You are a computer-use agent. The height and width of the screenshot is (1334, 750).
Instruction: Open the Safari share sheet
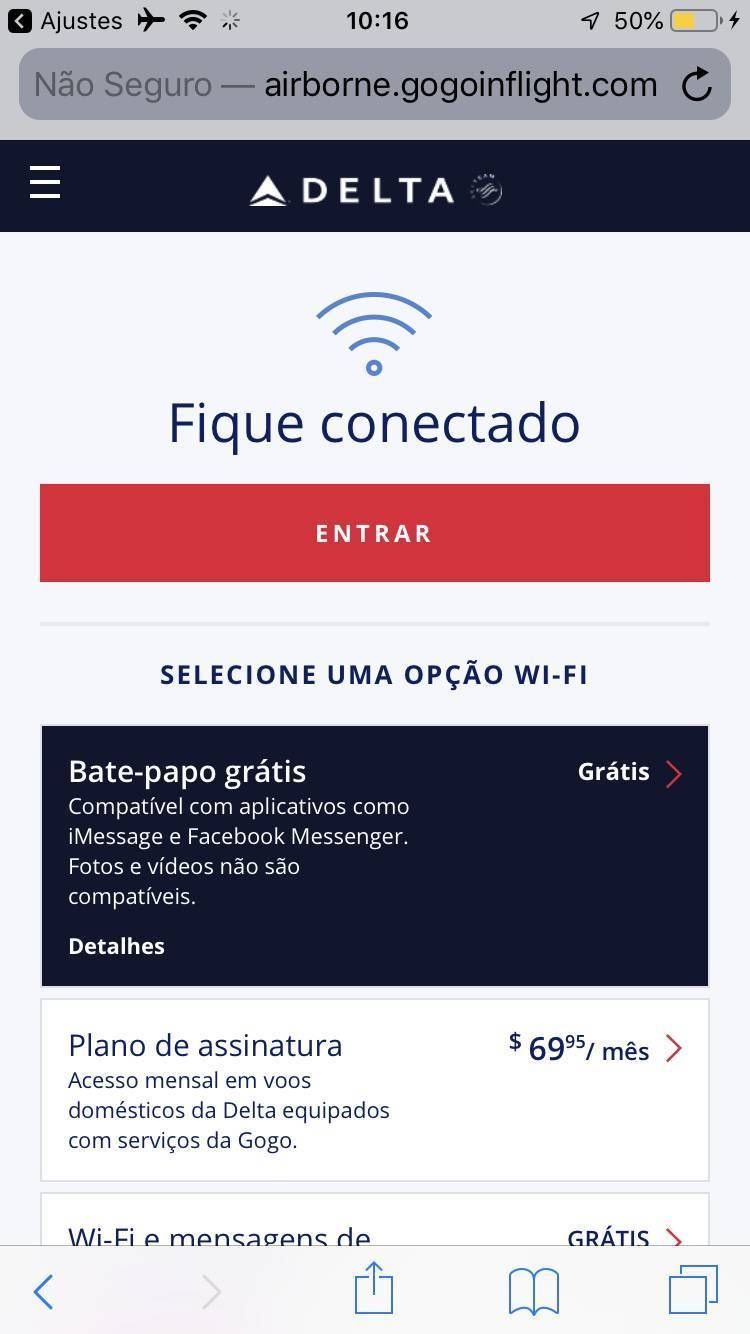pos(374,1288)
